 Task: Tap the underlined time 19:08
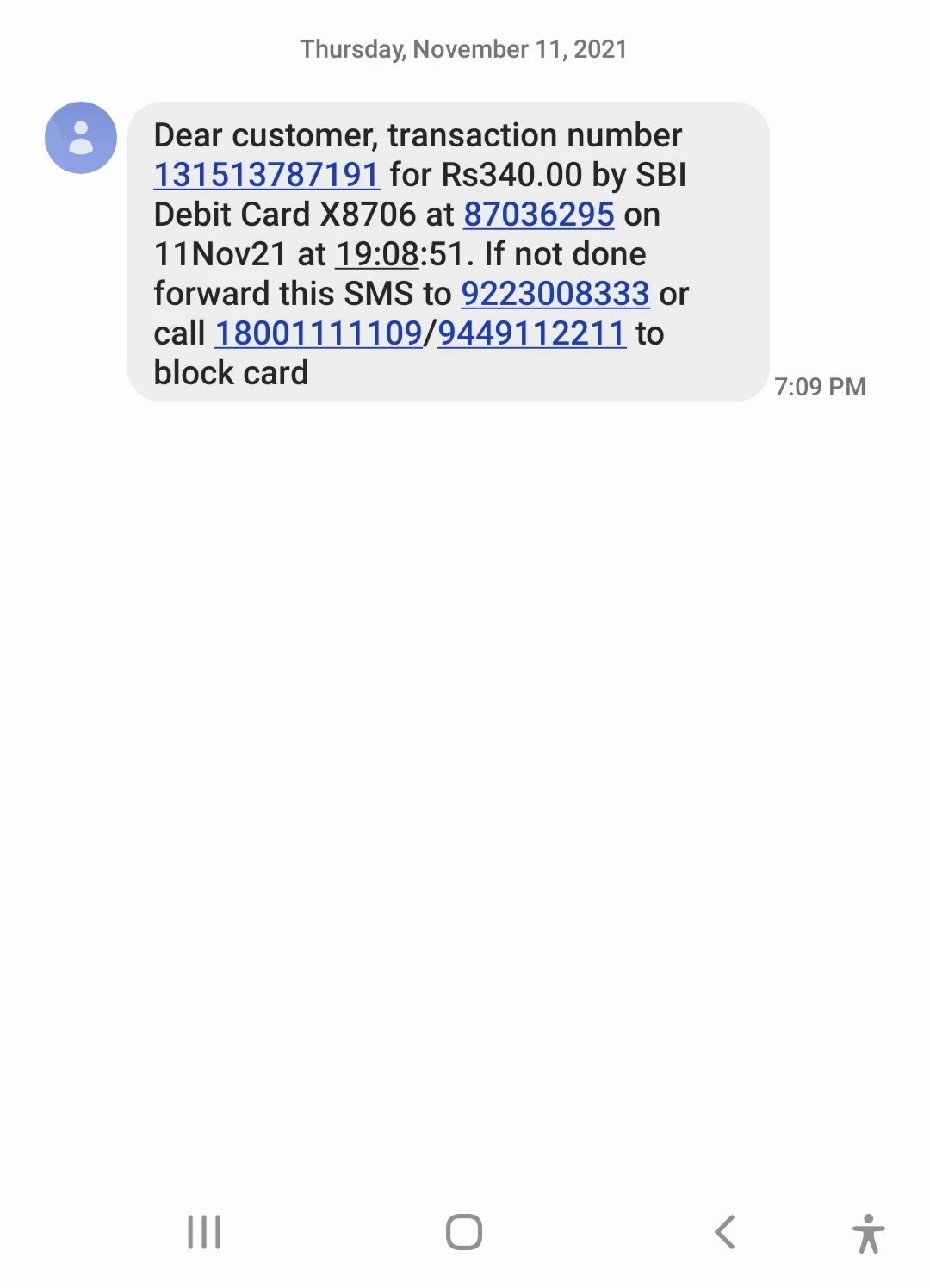(376, 254)
